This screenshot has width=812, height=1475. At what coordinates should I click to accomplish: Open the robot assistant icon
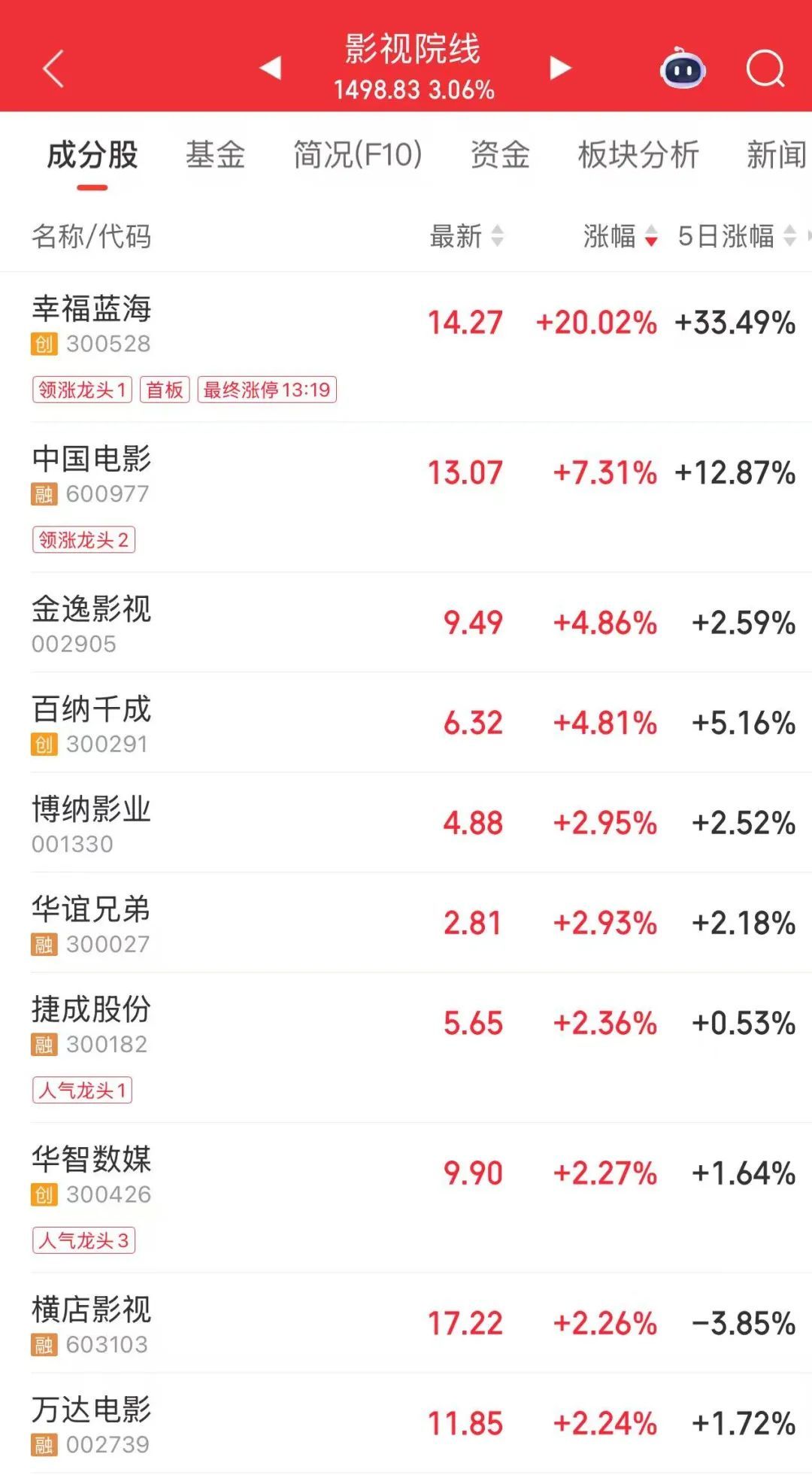point(682,69)
